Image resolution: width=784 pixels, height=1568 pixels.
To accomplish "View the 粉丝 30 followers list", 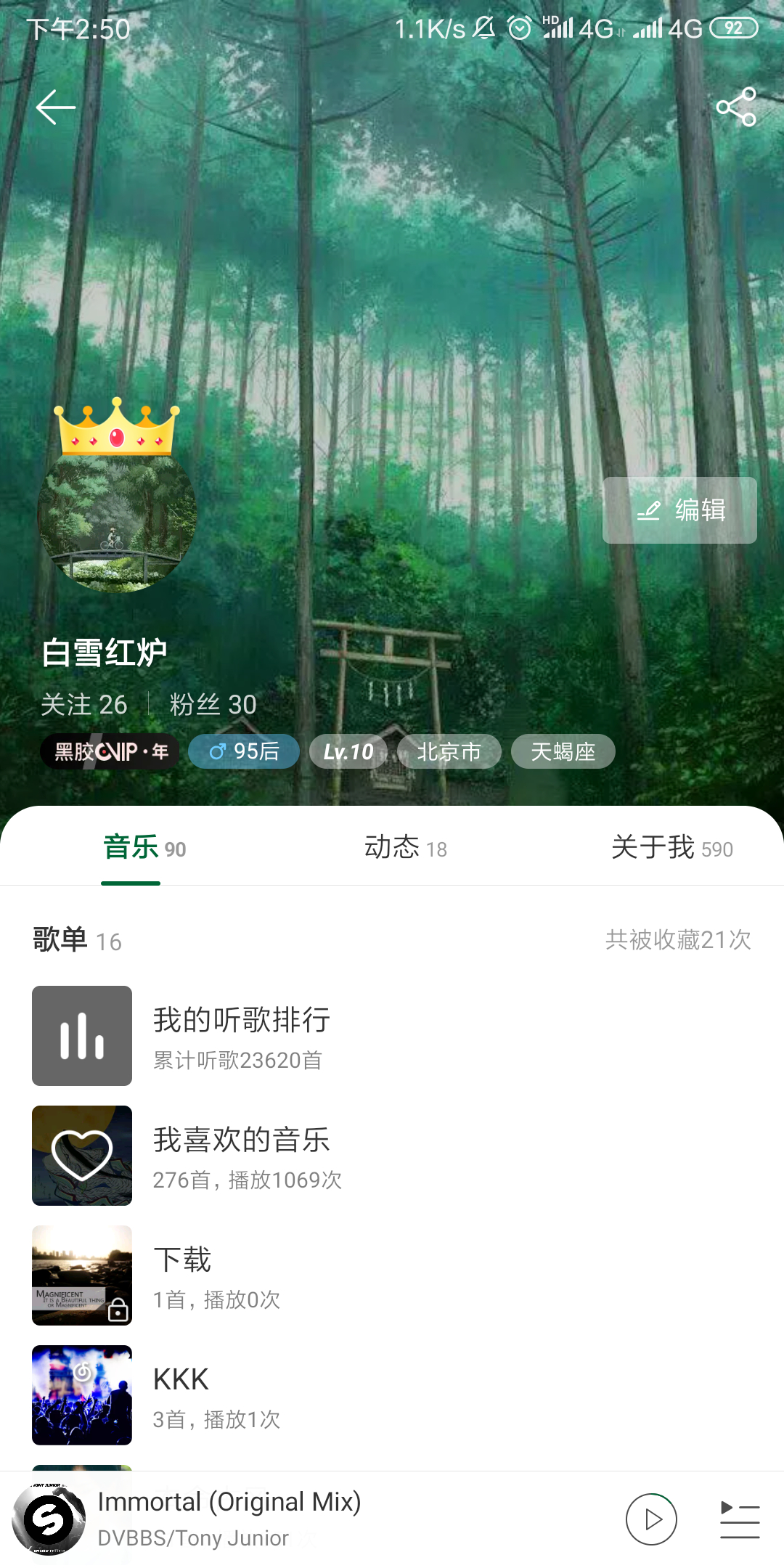I will pos(213,704).
